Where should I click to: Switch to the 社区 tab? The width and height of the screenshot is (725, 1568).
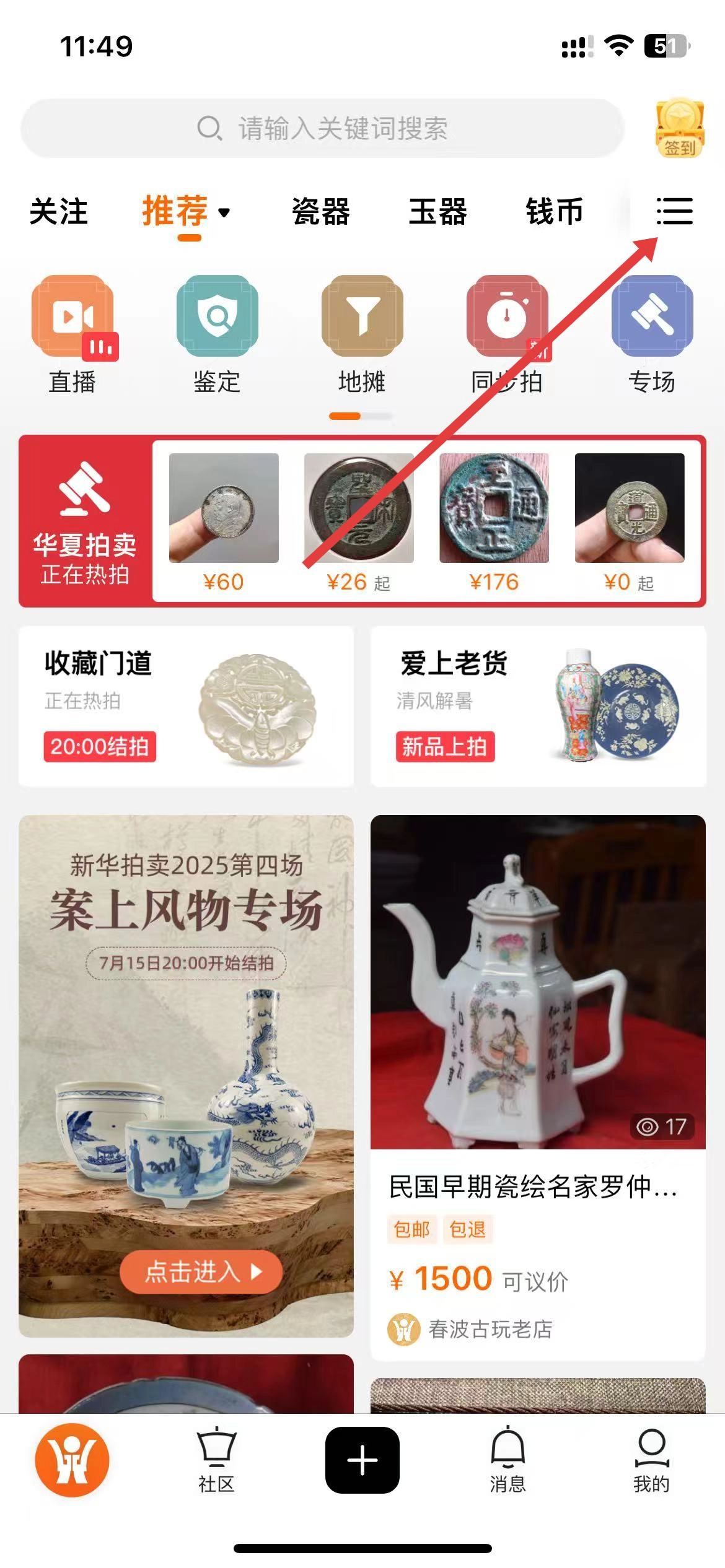216,1460
